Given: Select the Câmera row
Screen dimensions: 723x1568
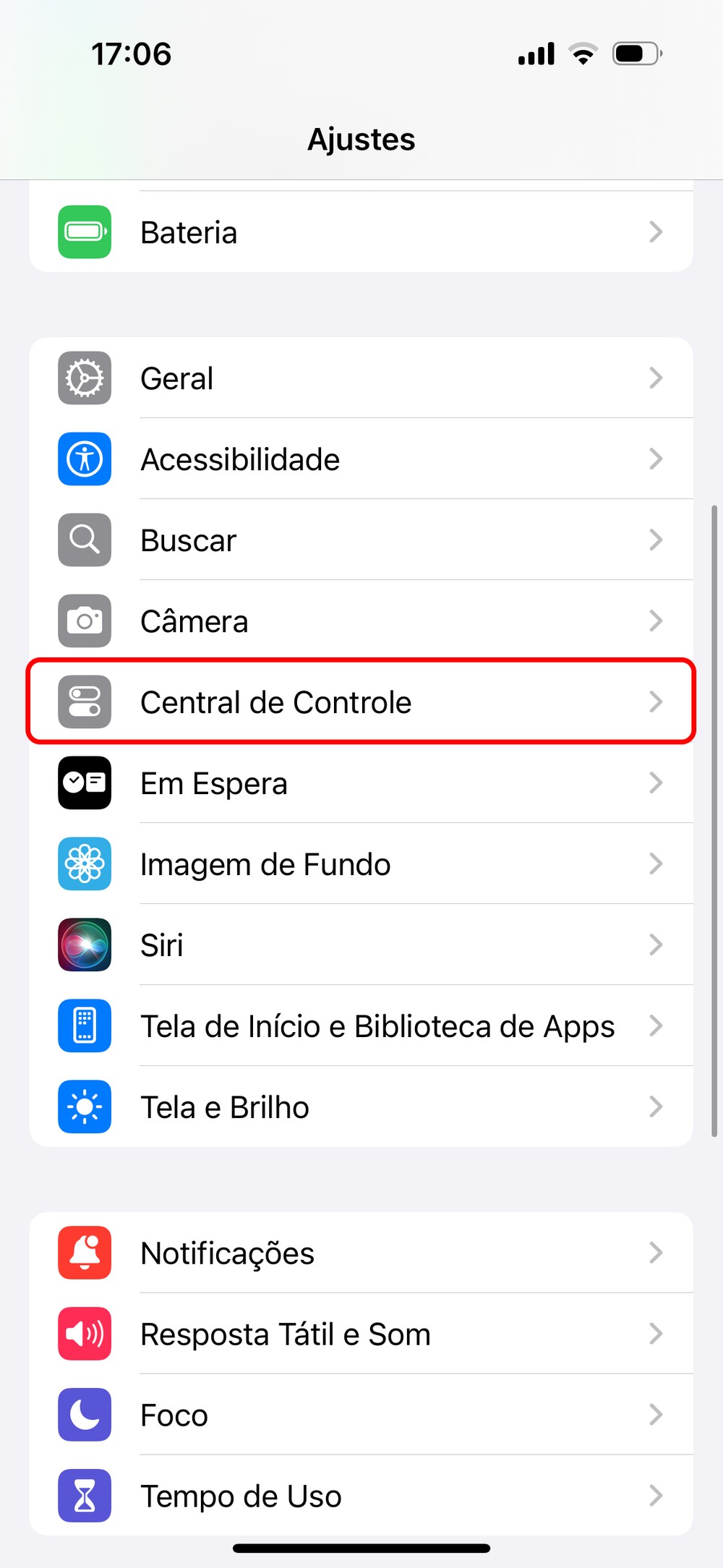Looking at the screenshot, I should (361, 621).
